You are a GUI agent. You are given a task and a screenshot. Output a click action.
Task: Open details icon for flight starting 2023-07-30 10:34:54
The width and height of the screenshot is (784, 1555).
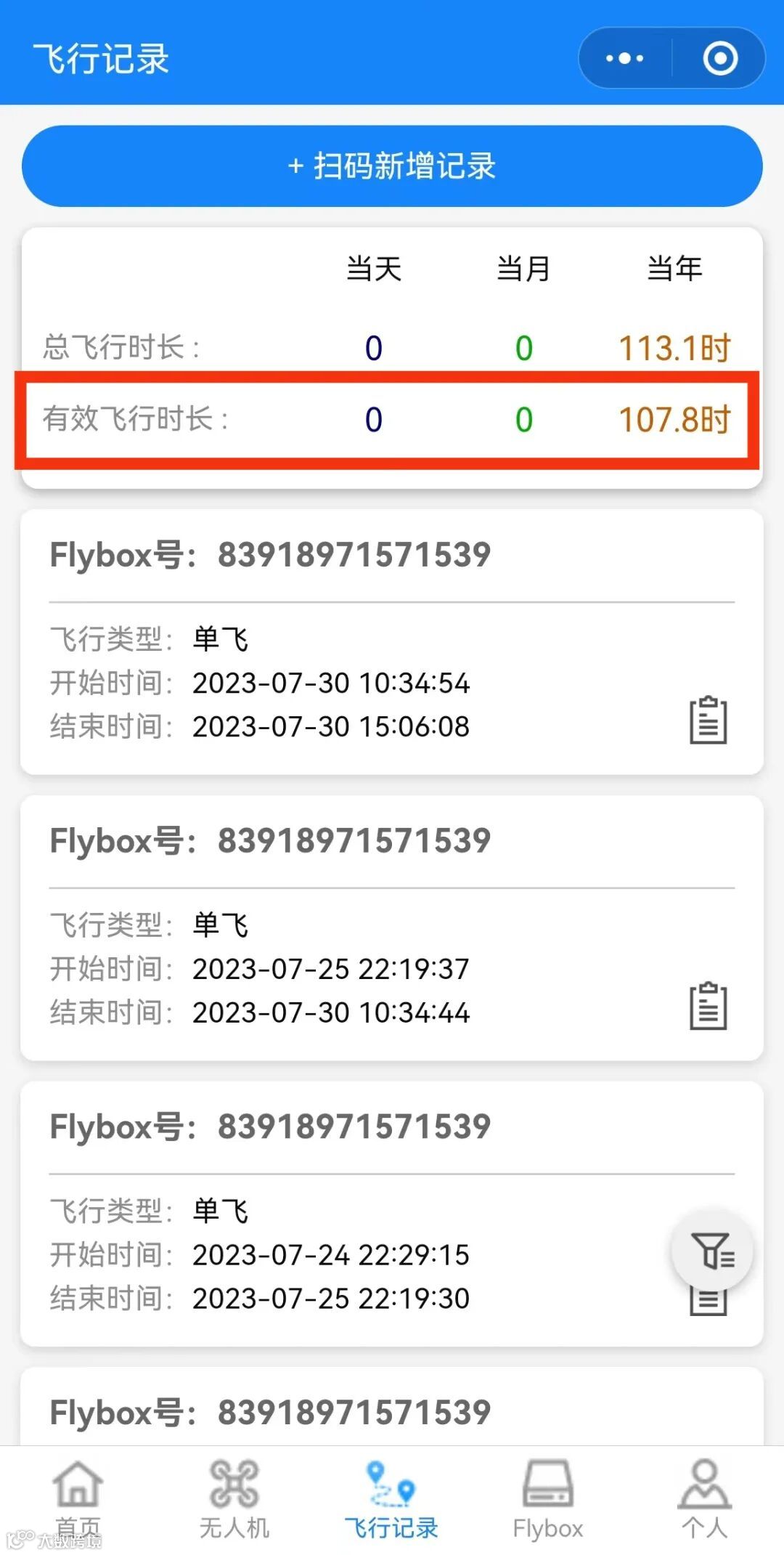(708, 720)
